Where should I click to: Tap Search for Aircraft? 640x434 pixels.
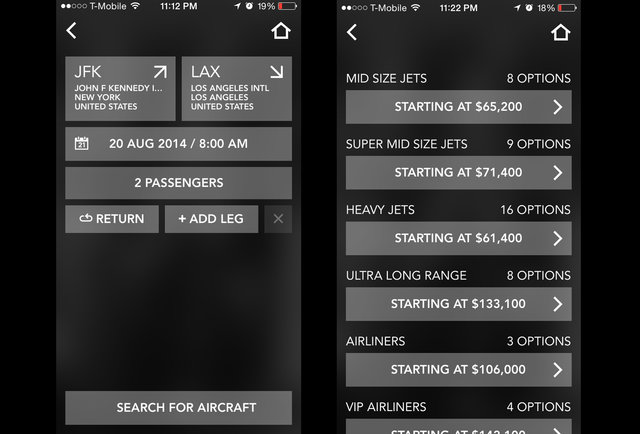178,407
